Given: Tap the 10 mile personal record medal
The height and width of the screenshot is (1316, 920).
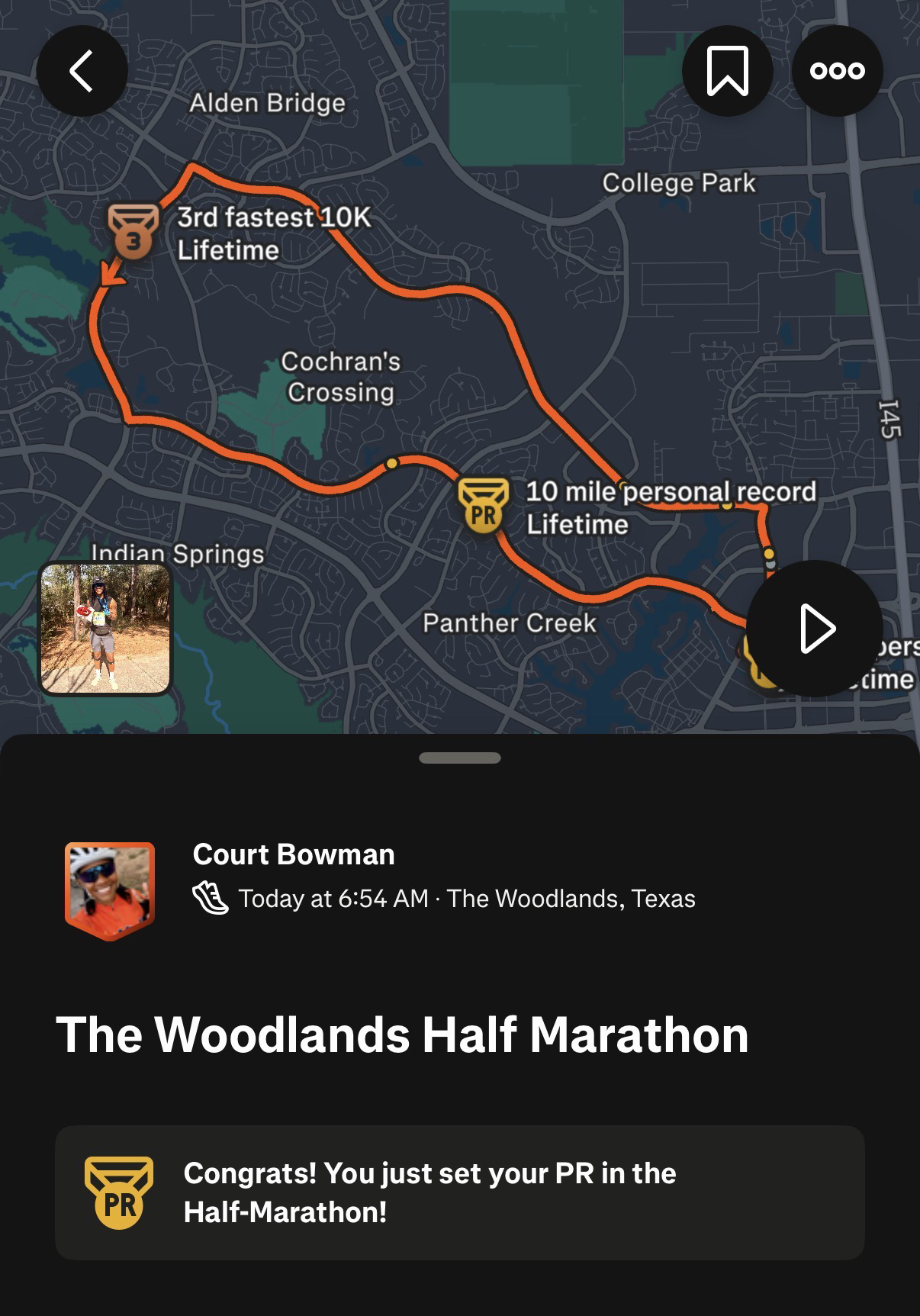Looking at the screenshot, I should (x=483, y=505).
